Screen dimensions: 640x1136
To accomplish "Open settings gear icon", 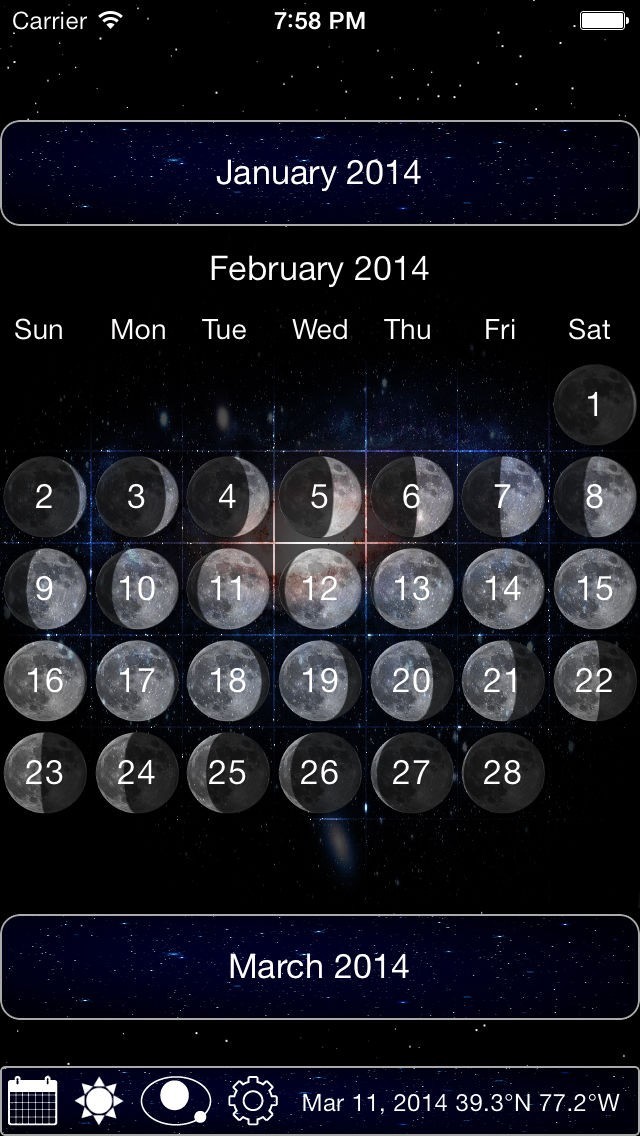I will 252,1101.
